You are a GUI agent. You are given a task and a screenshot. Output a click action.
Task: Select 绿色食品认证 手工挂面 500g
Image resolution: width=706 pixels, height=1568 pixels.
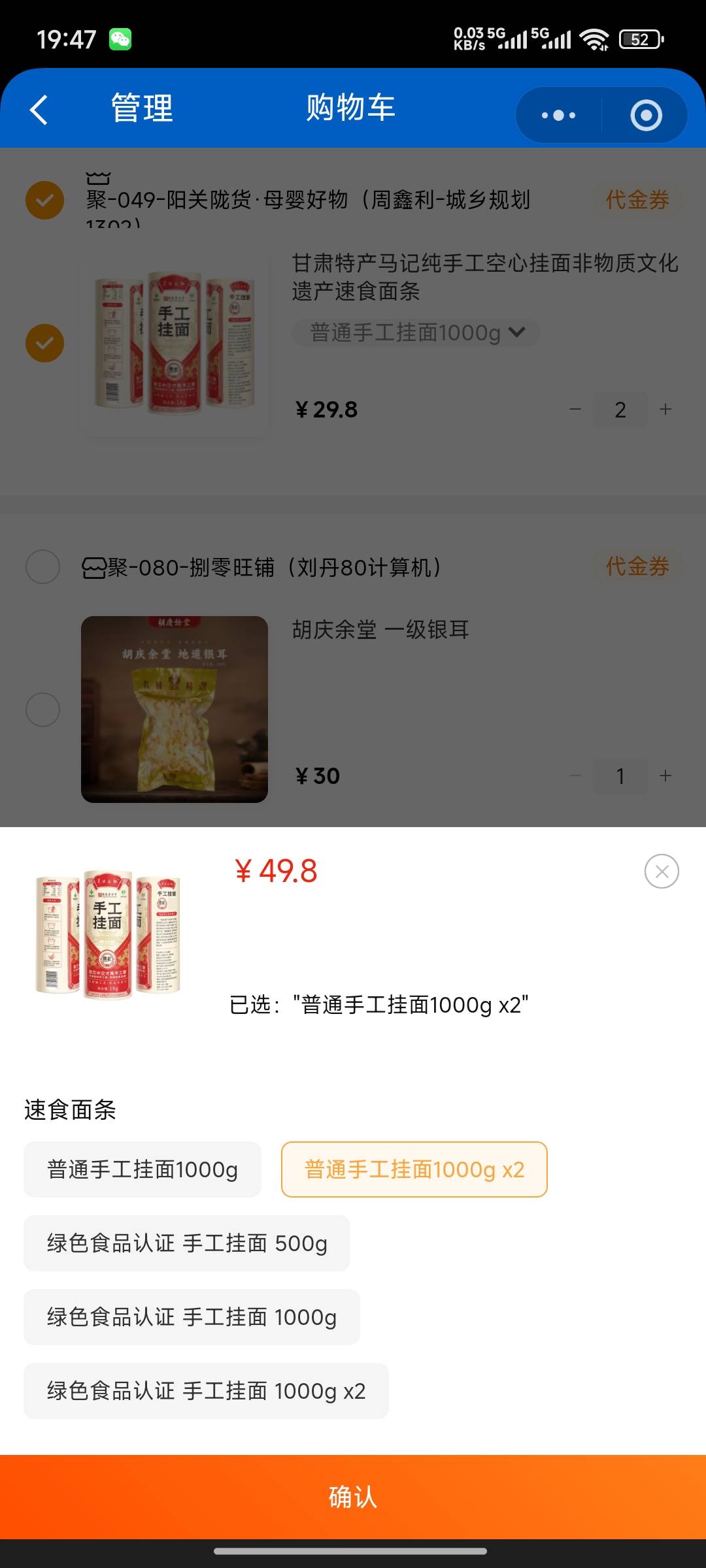click(187, 1243)
